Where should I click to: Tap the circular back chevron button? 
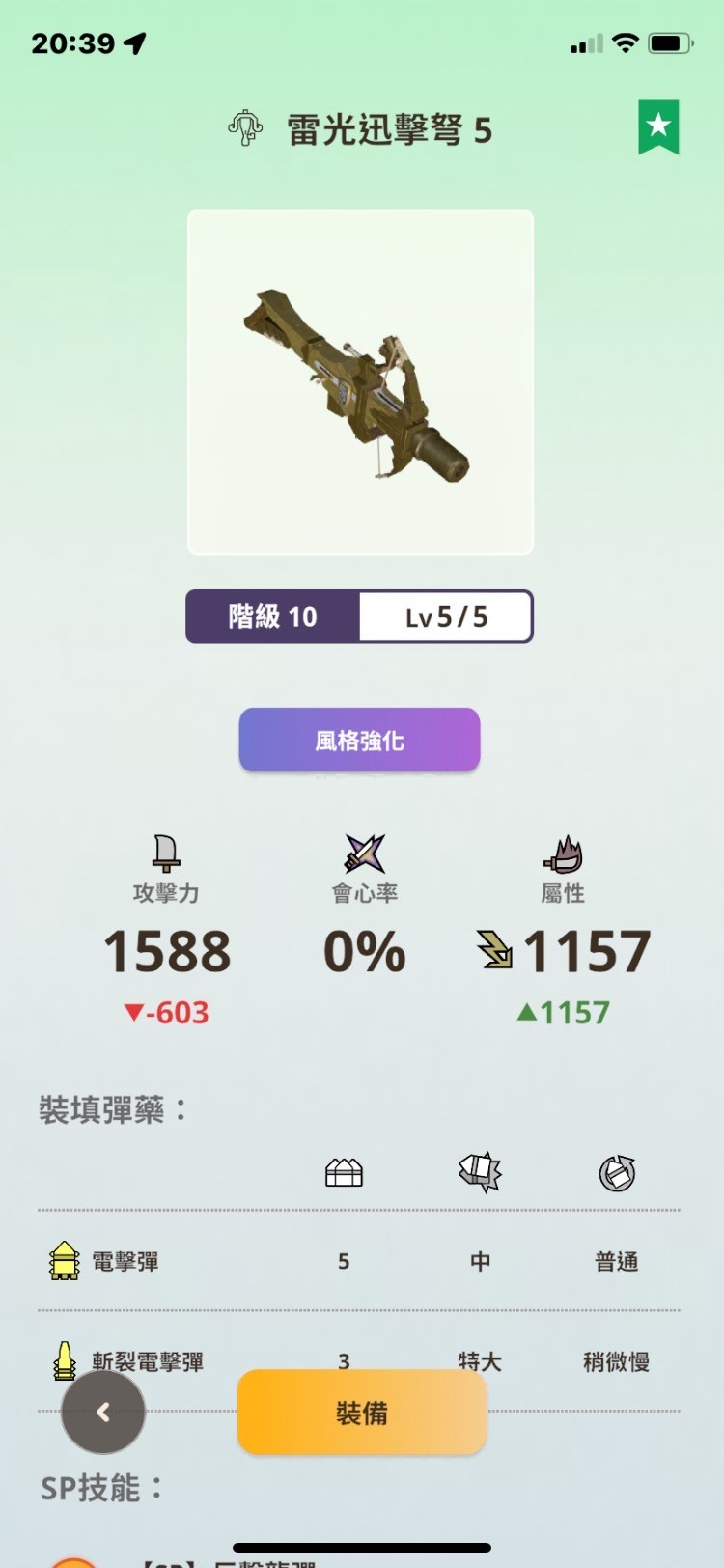click(102, 1413)
